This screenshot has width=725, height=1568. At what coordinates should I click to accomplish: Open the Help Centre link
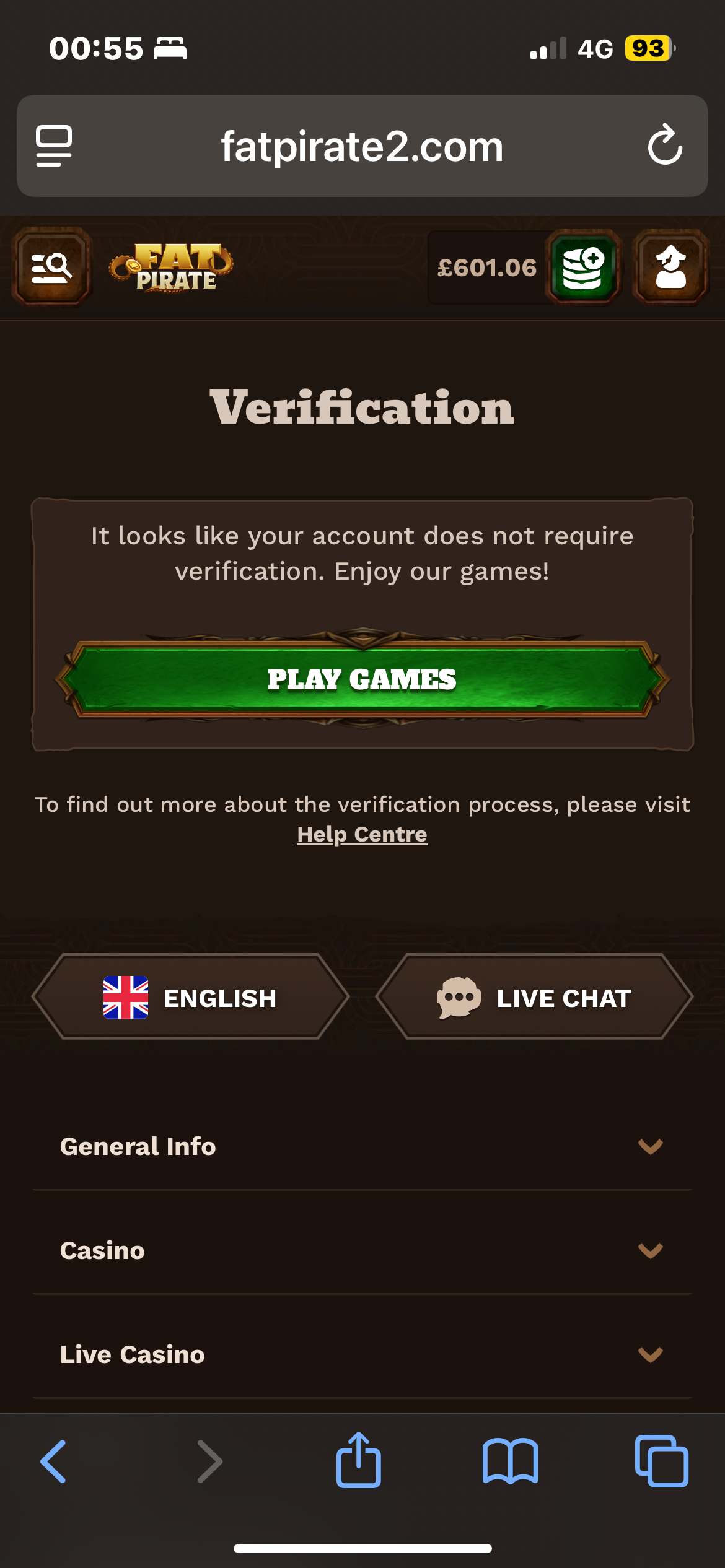(x=362, y=834)
